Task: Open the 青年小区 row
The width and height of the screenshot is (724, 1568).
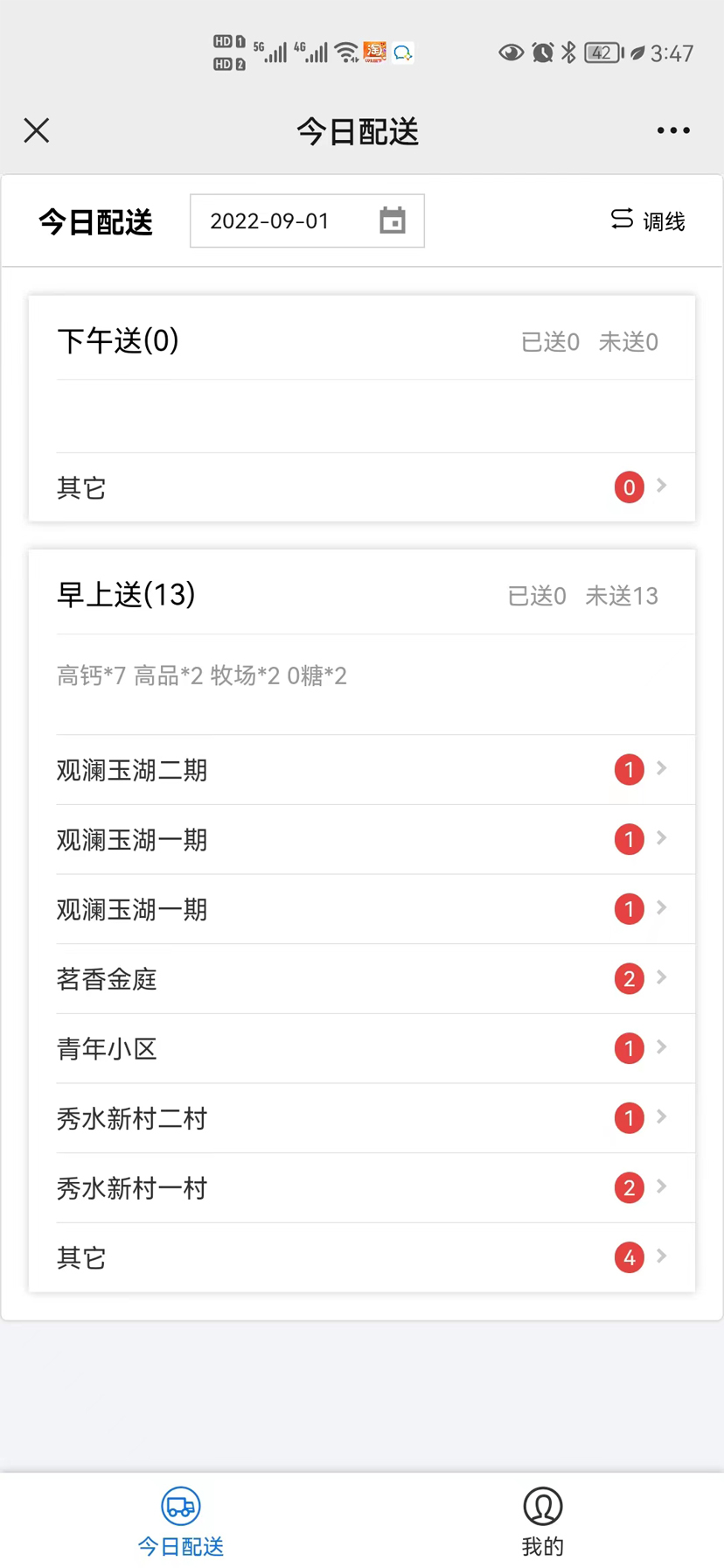Action: coord(362,1048)
